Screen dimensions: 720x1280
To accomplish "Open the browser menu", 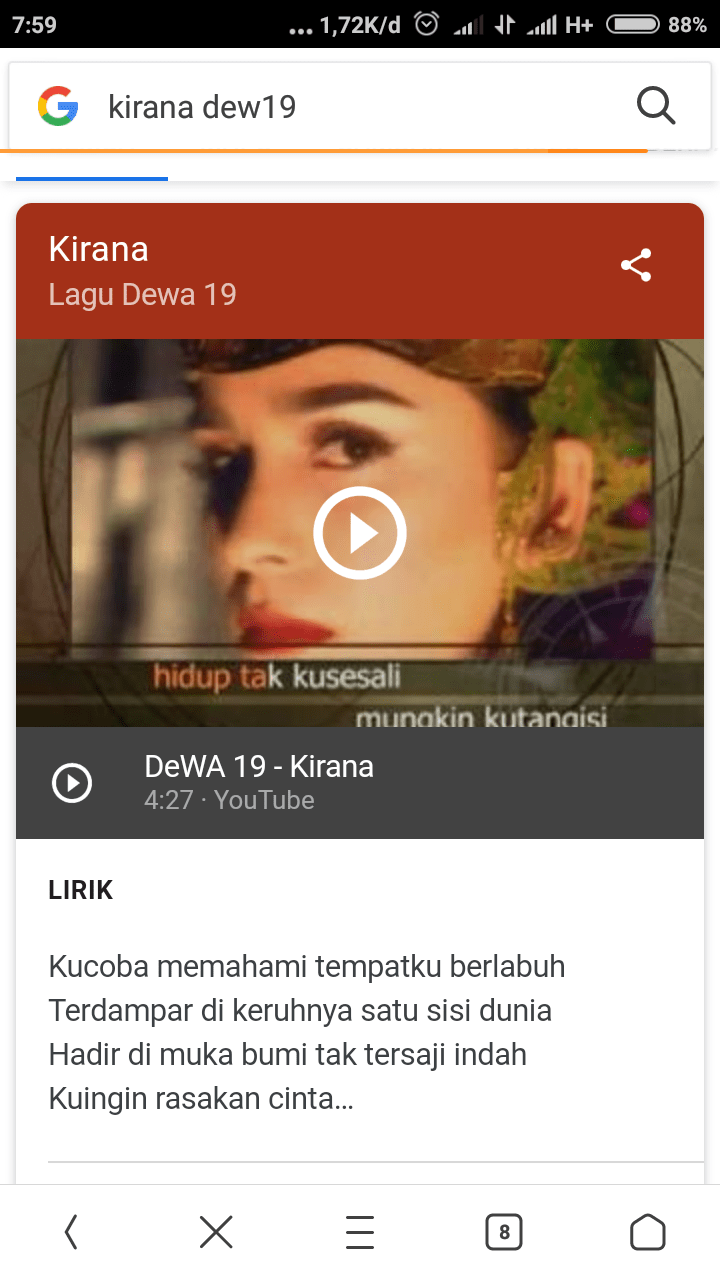I will pyautogui.click(x=360, y=1232).
